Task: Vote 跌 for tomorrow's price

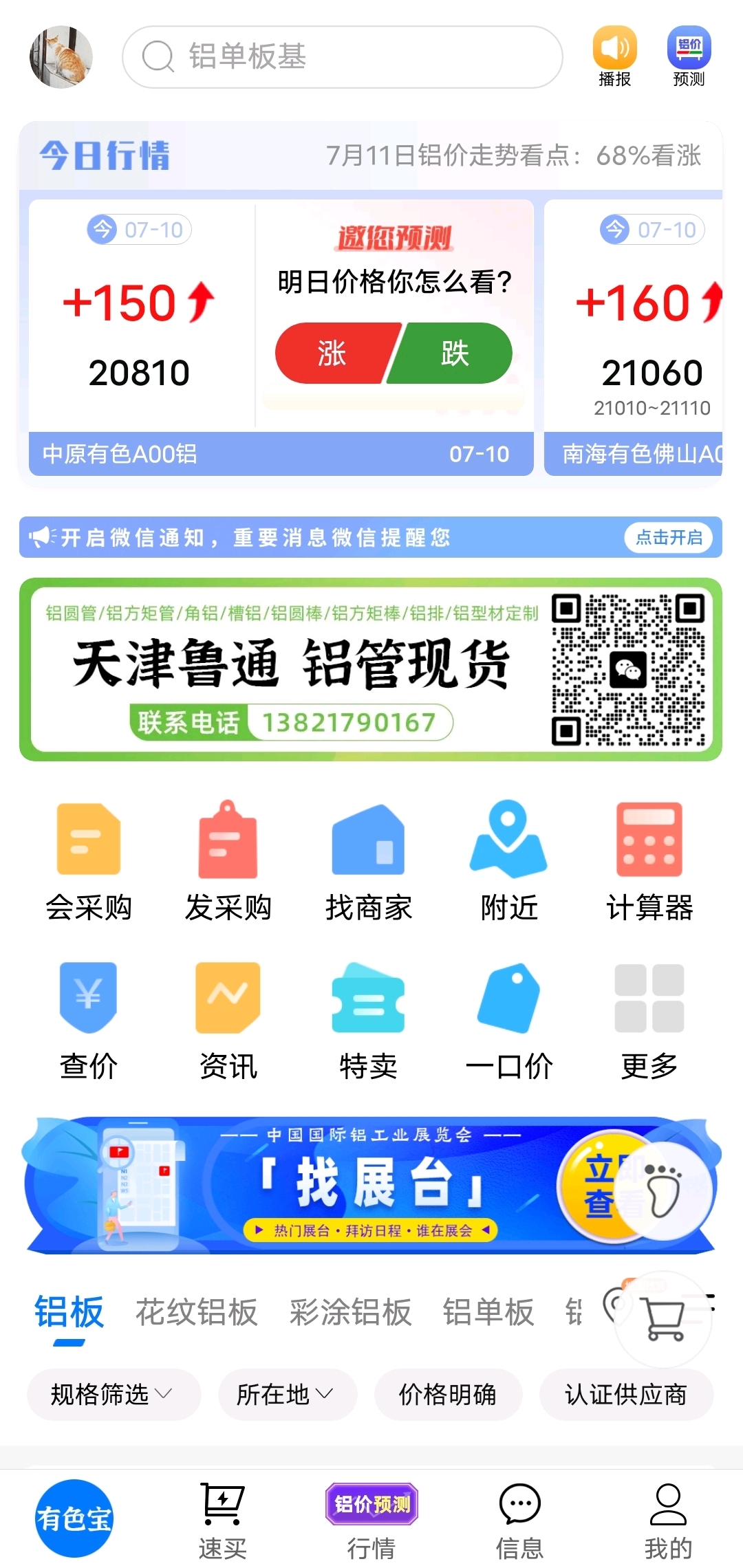Action: 453,353
